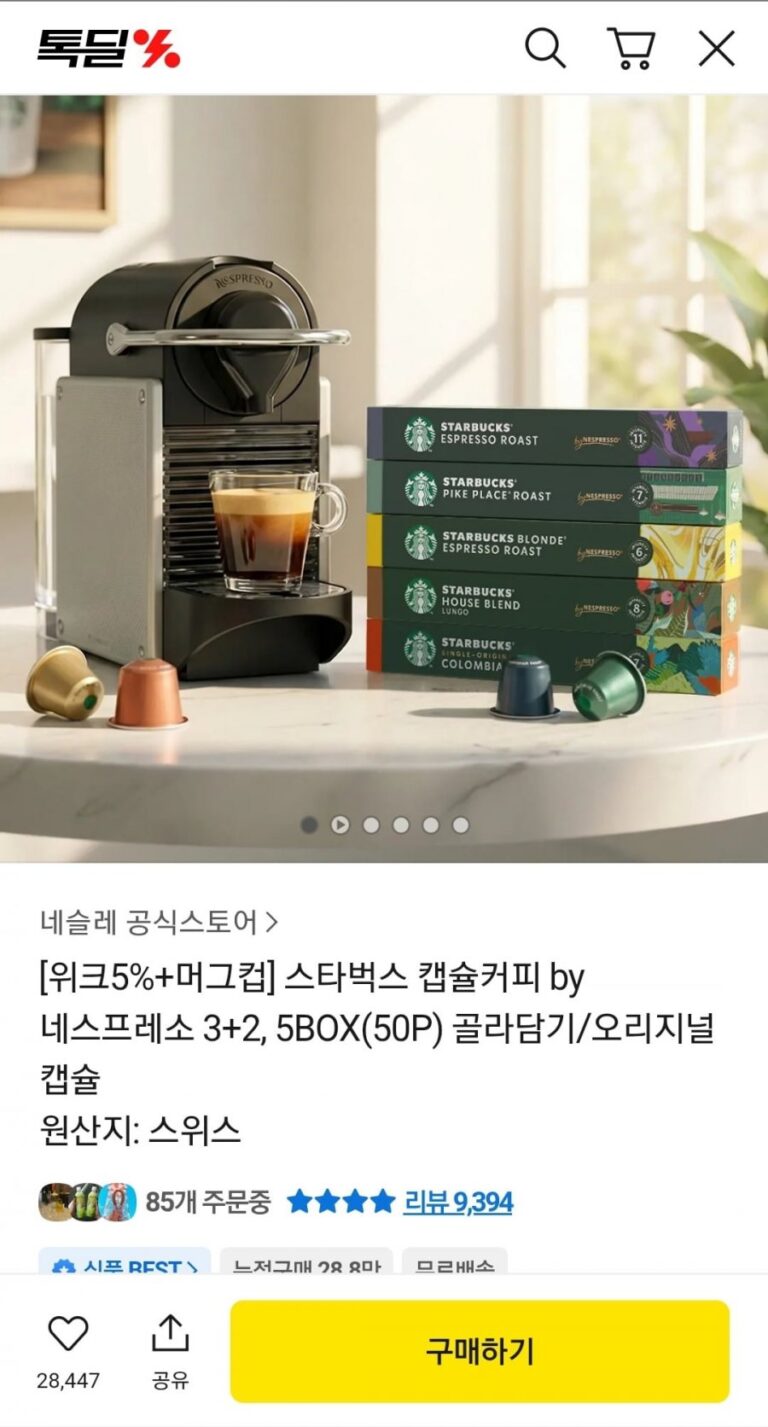Image resolution: width=768 pixels, height=1427 pixels.
Task: Select the video page indicator dot
Action: pos(340,825)
